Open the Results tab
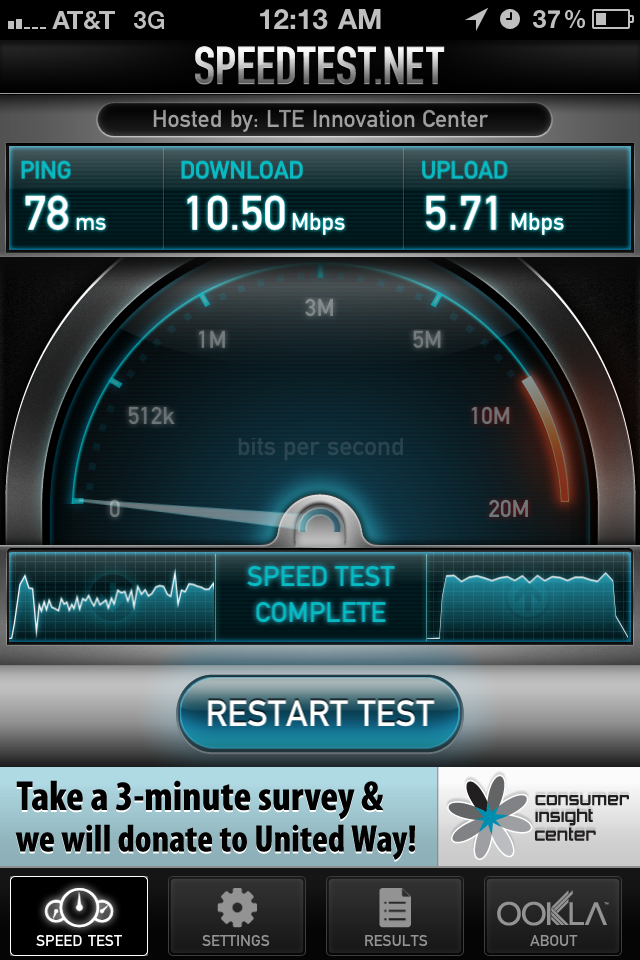 (395, 916)
